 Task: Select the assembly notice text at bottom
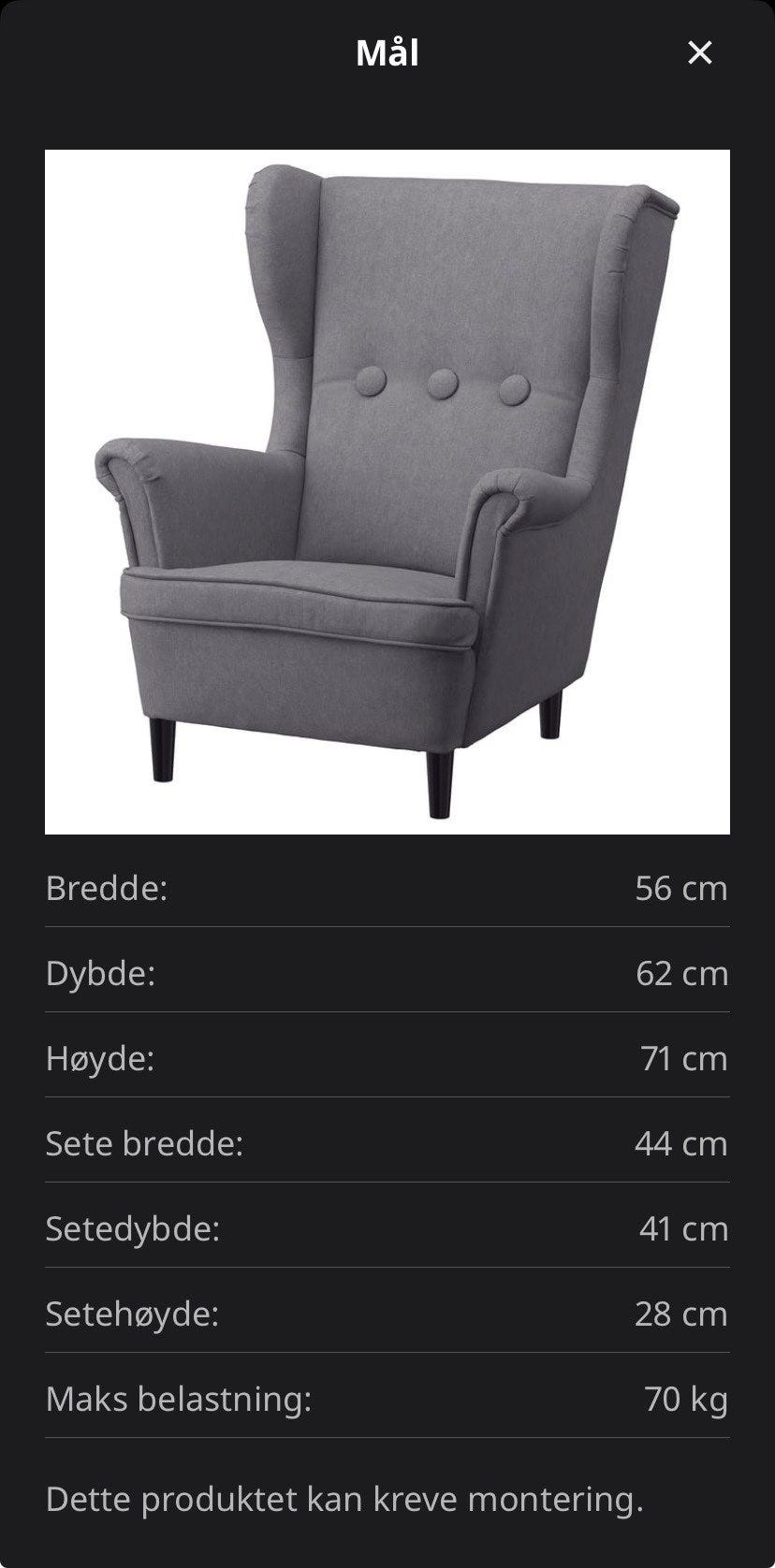(346, 1497)
